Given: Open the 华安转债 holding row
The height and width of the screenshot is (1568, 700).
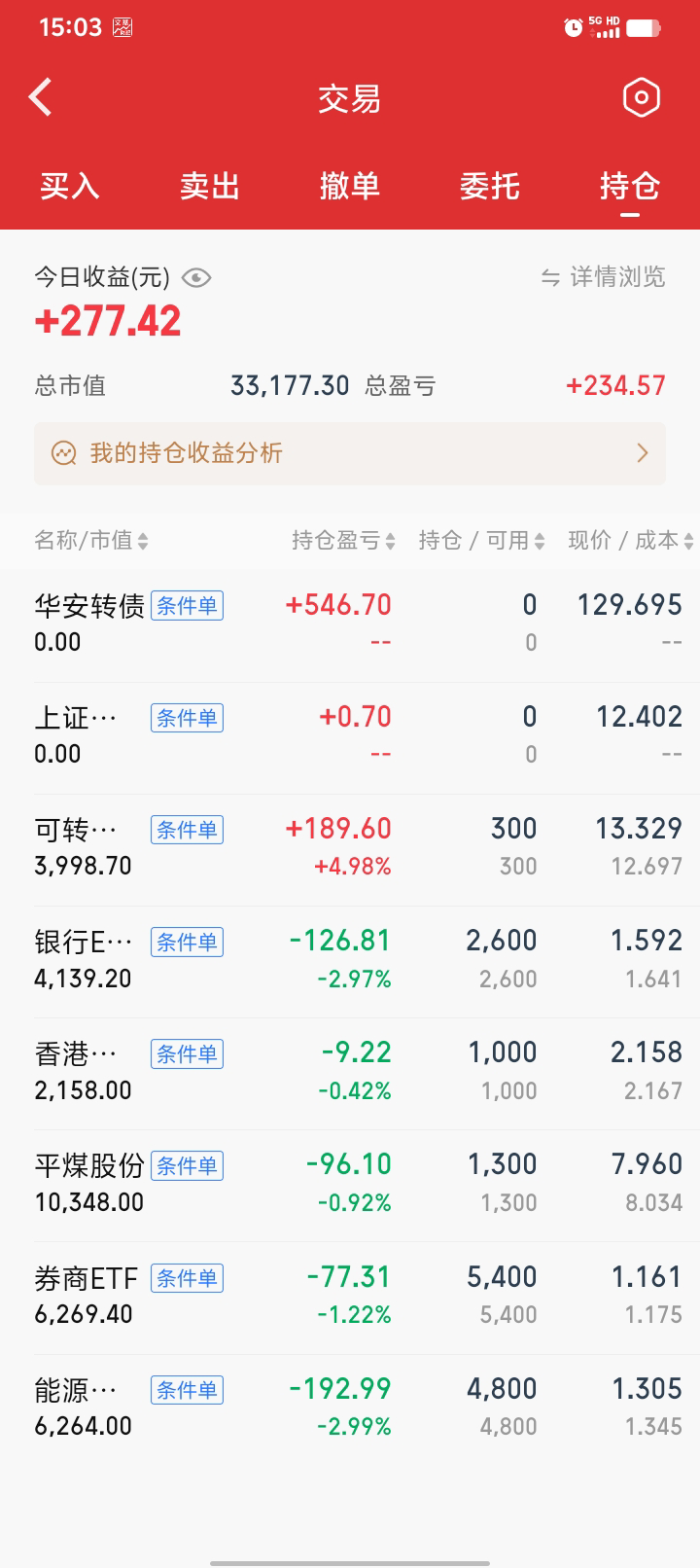Looking at the screenshot, I should pos(87,623).
